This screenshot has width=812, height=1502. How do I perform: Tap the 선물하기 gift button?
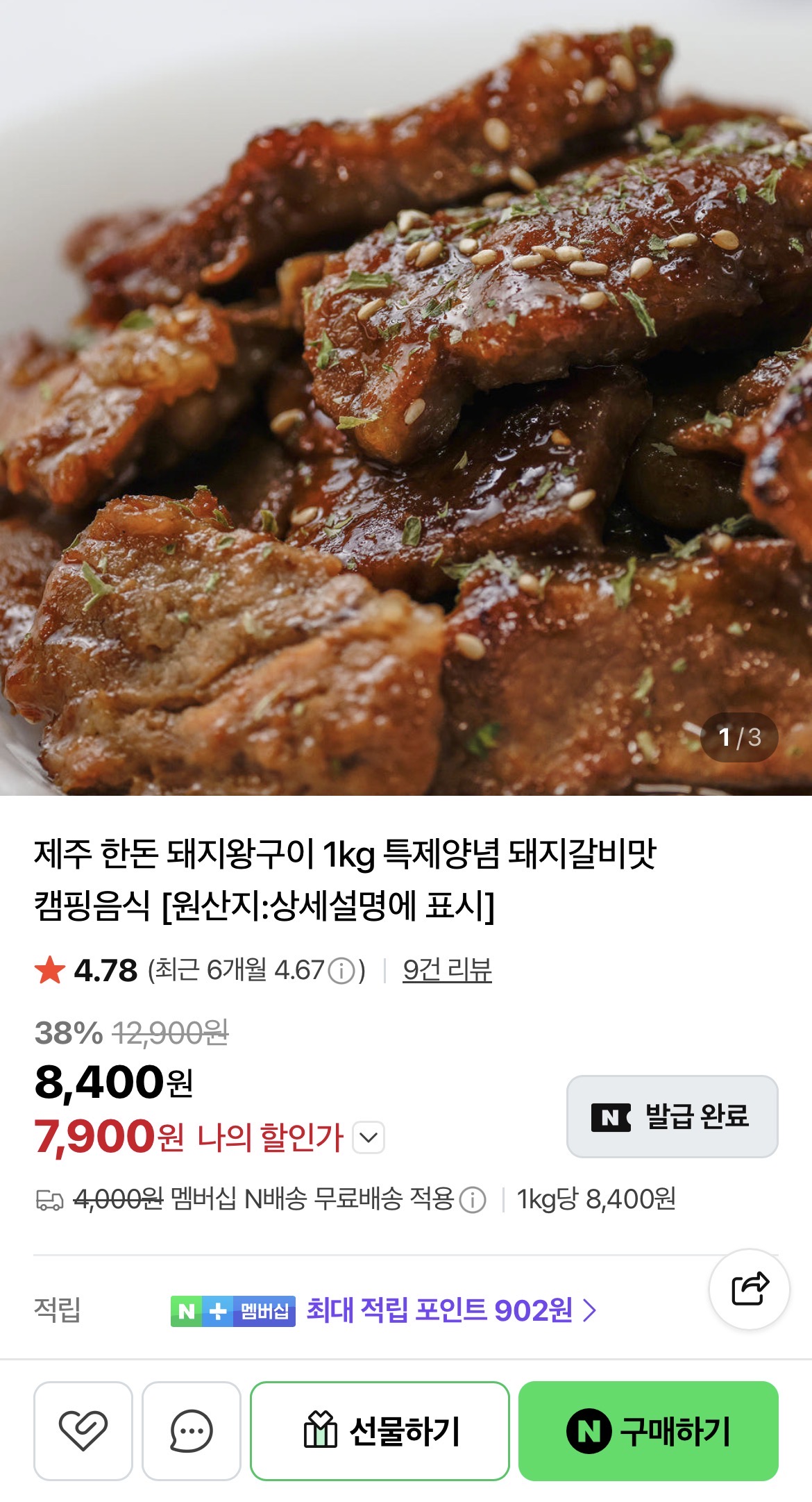[380, 1430]
